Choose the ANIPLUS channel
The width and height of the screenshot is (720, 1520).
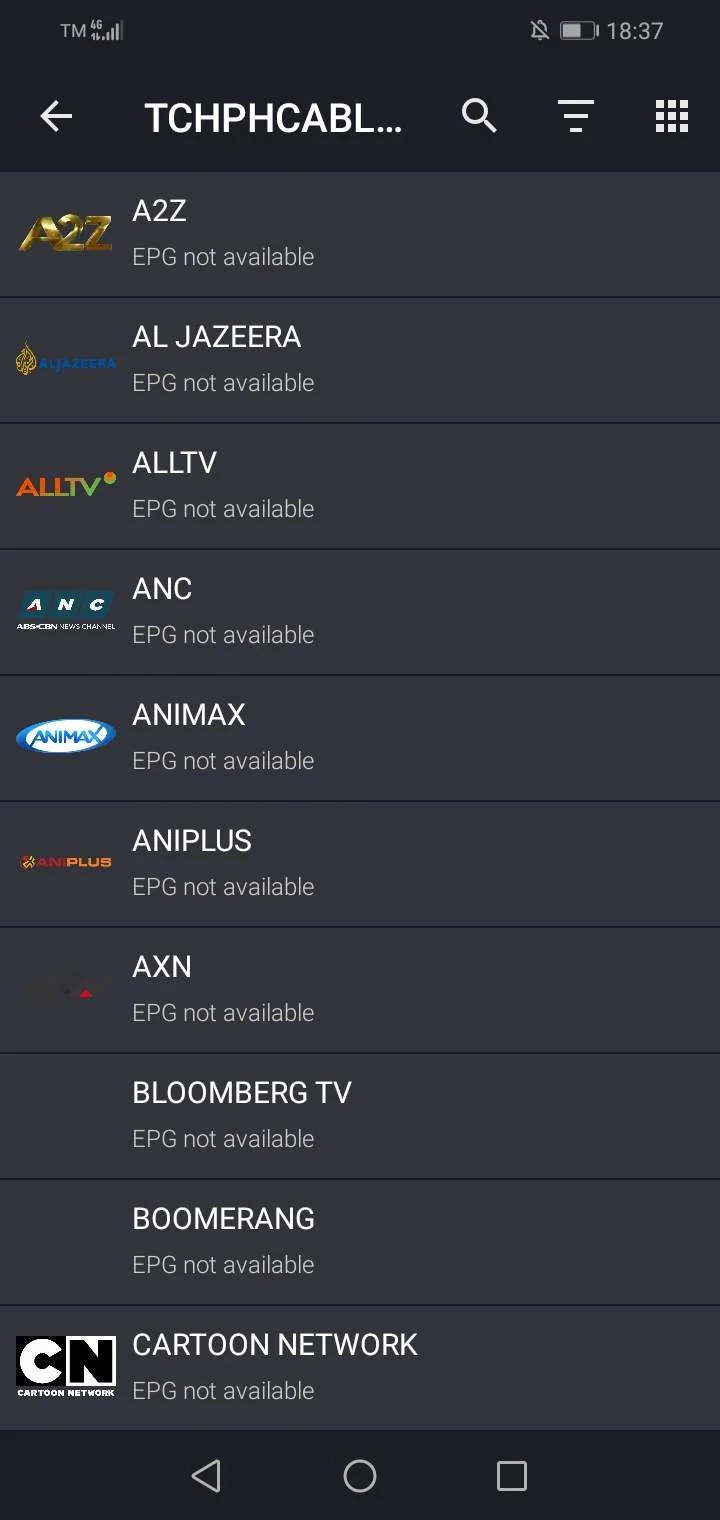point(360,865)
